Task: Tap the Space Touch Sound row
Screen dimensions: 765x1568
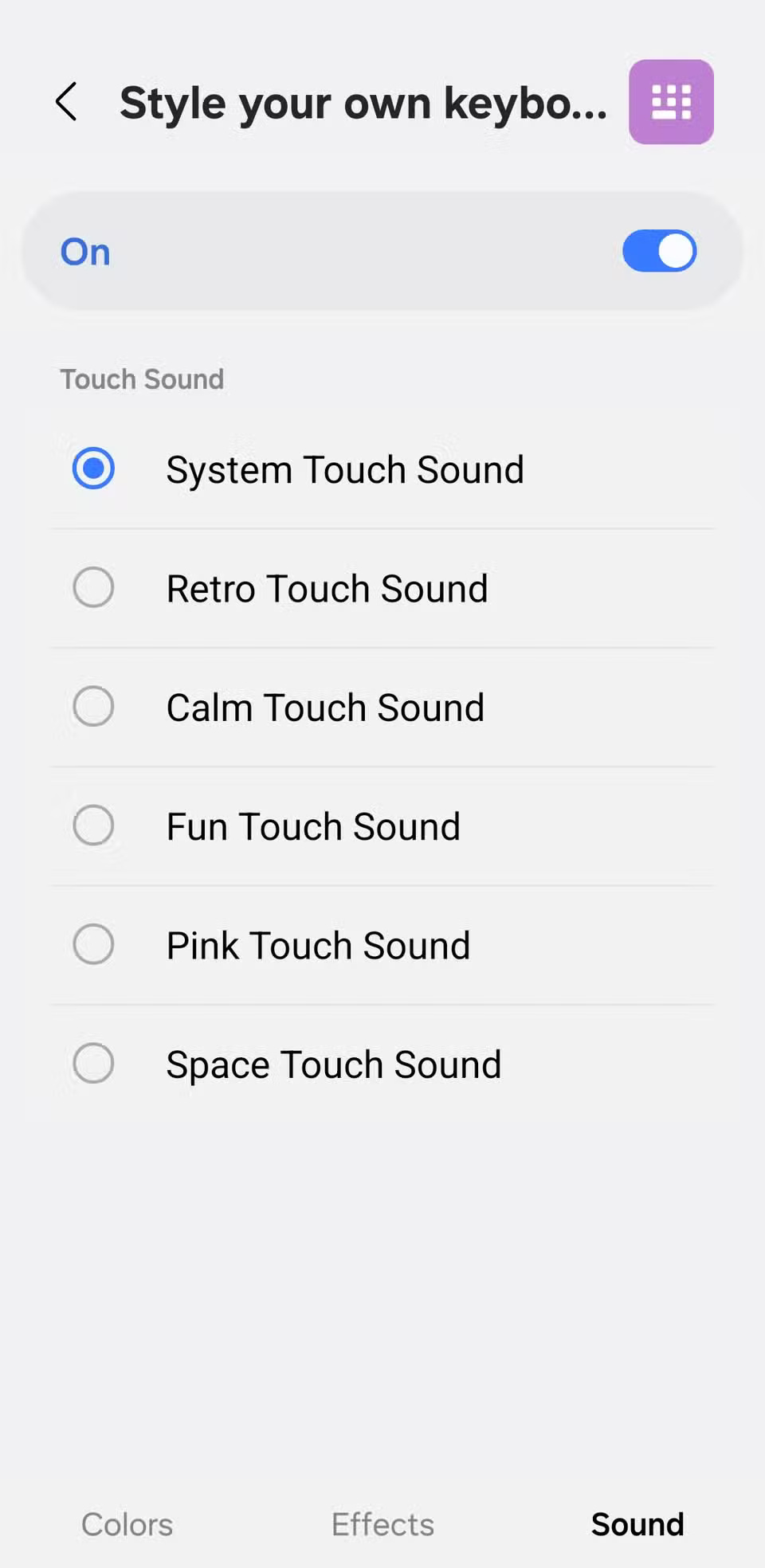Action: pos(333,1064)
